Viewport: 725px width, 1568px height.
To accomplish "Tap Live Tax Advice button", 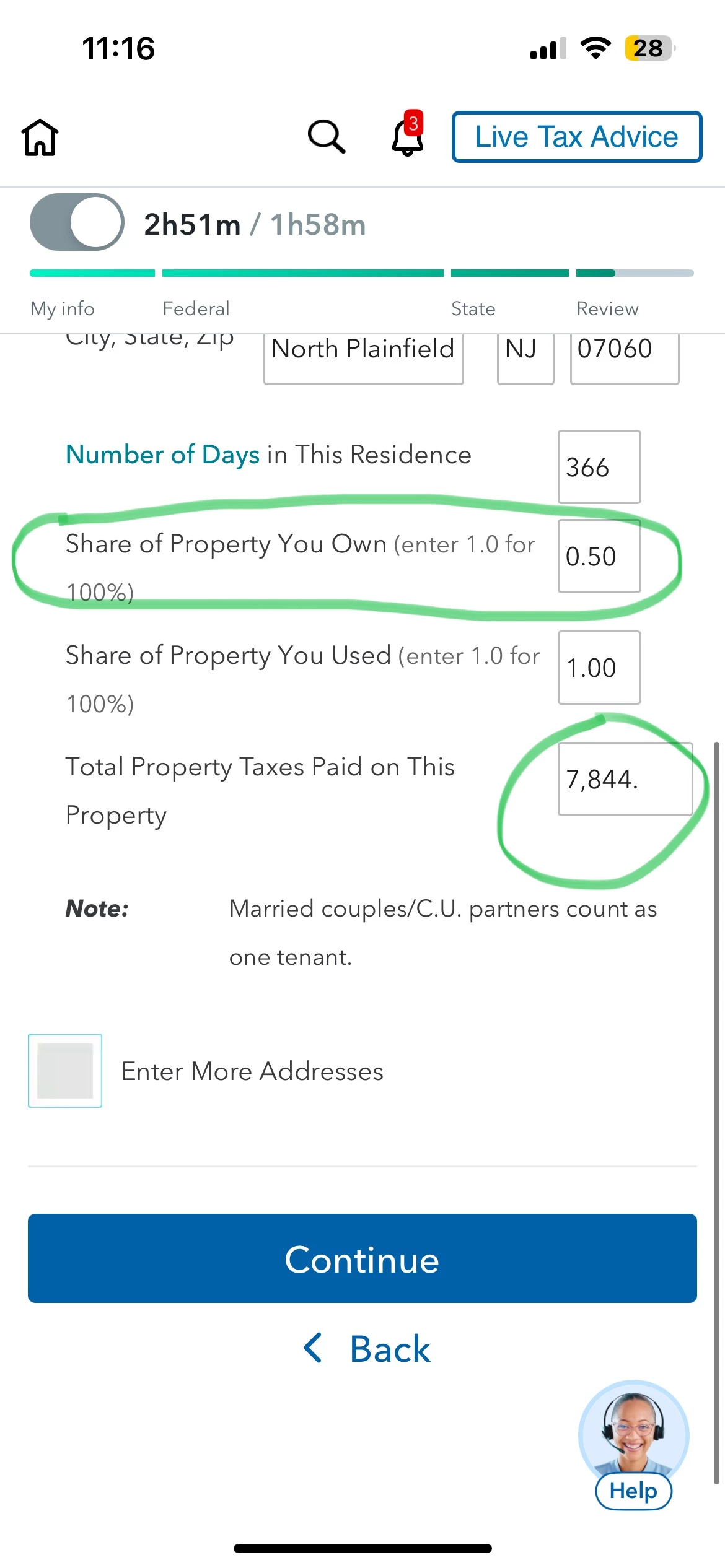I will coord(576,137).
